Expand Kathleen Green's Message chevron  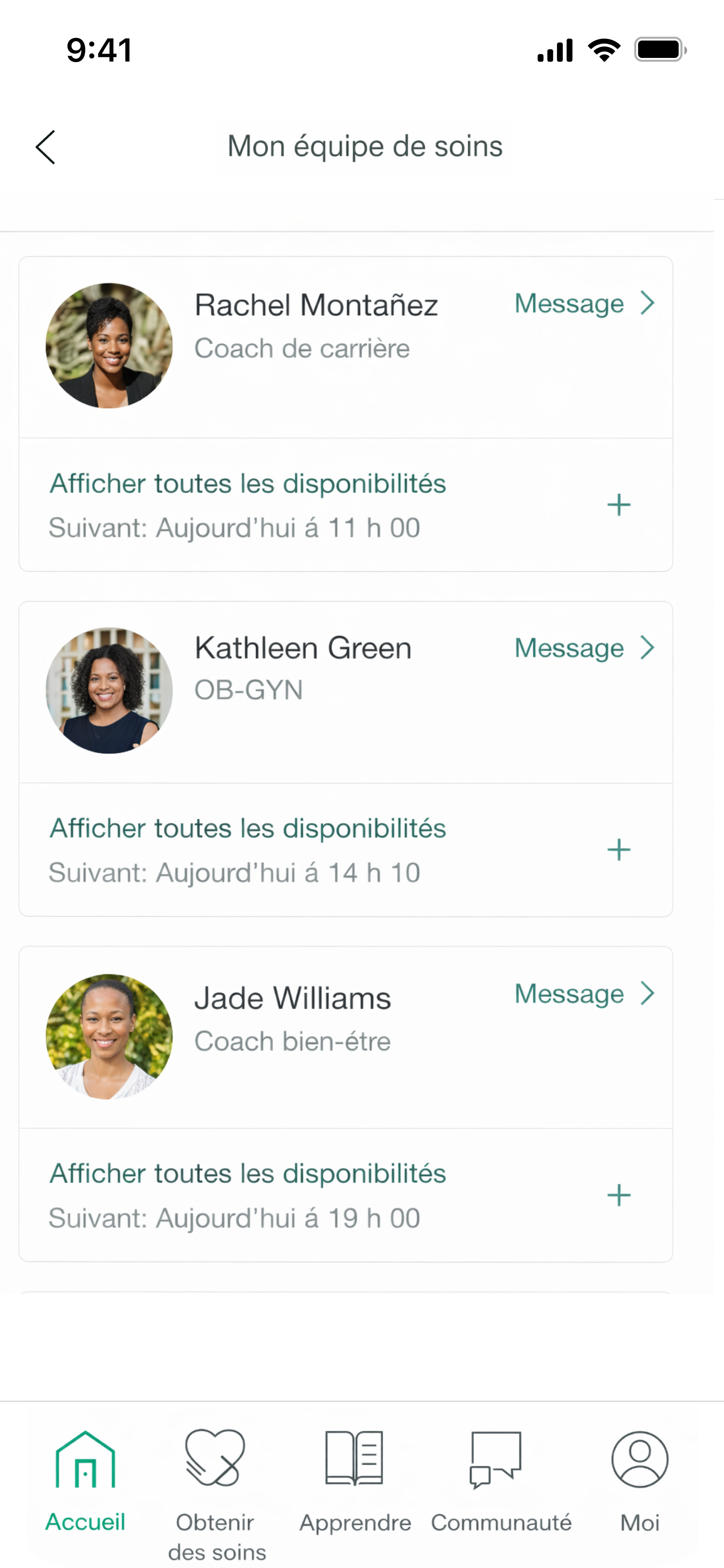(x=647, y=648)
